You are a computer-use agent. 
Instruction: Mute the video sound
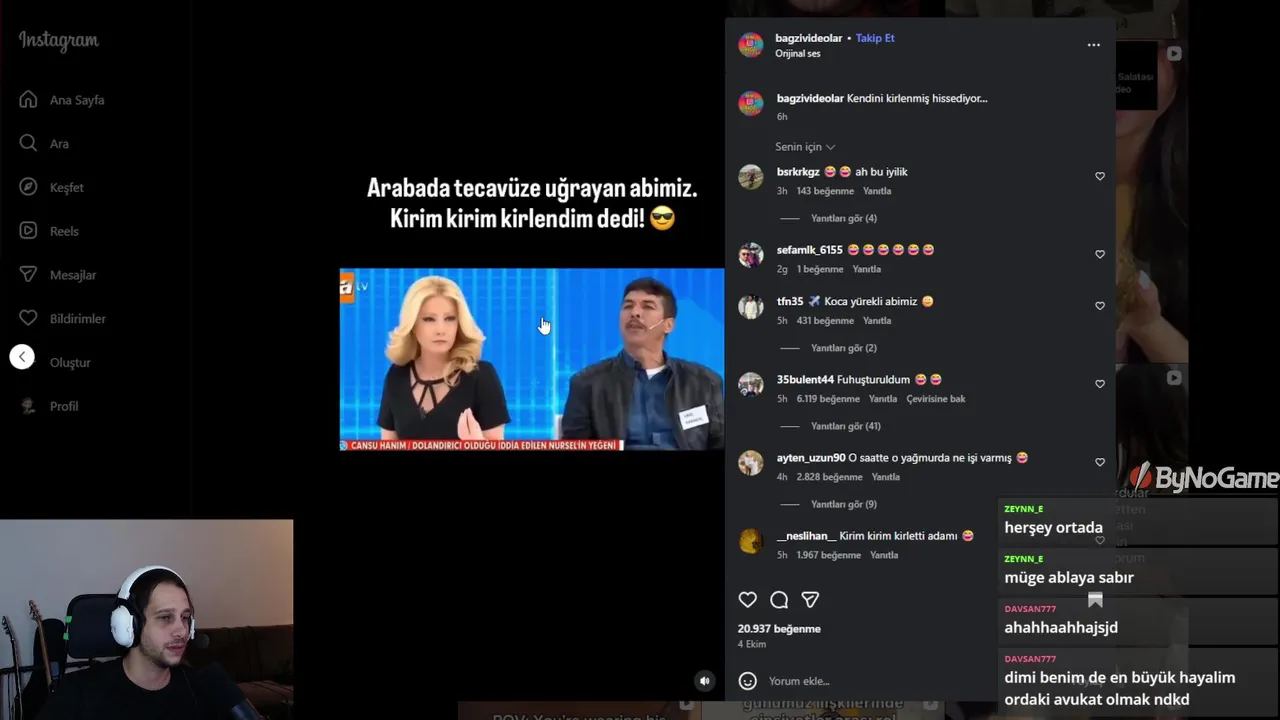[704, 681]
